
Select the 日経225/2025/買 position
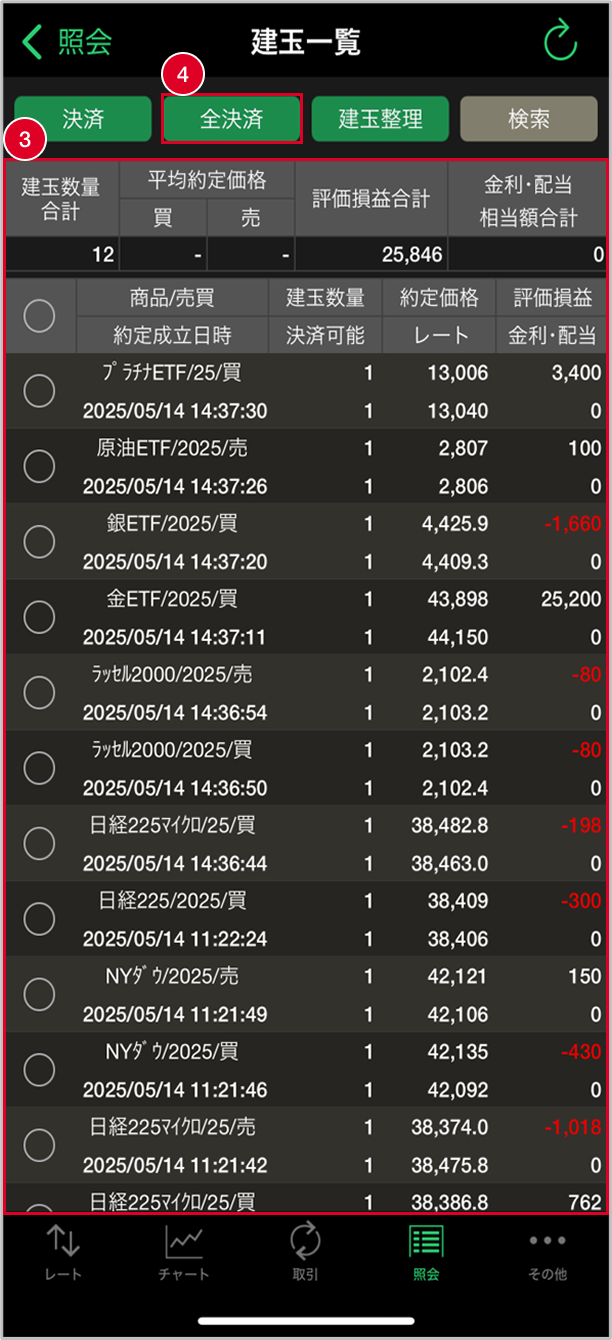click(39, 919)
